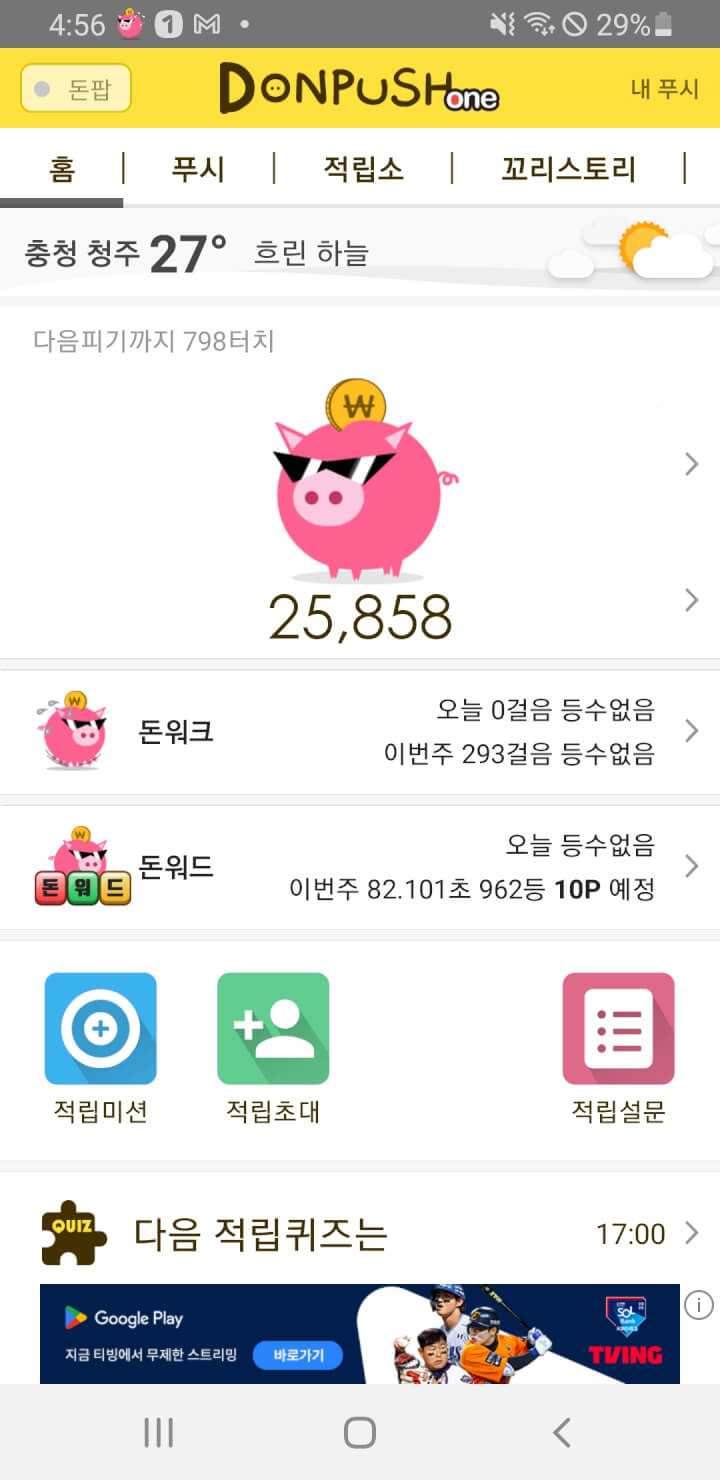Screen dimensions: 720x1480
Task: Toggle the 돈팝 switch
Action: pyautogui.click(x=76, y=89)
